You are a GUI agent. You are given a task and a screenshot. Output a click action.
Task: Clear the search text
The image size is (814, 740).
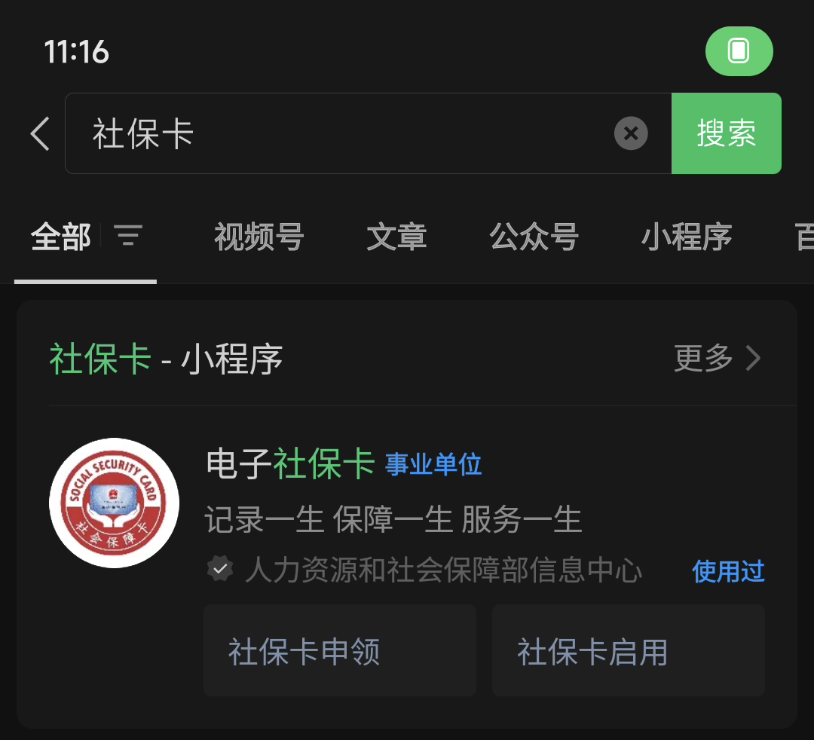click(630, 133)
